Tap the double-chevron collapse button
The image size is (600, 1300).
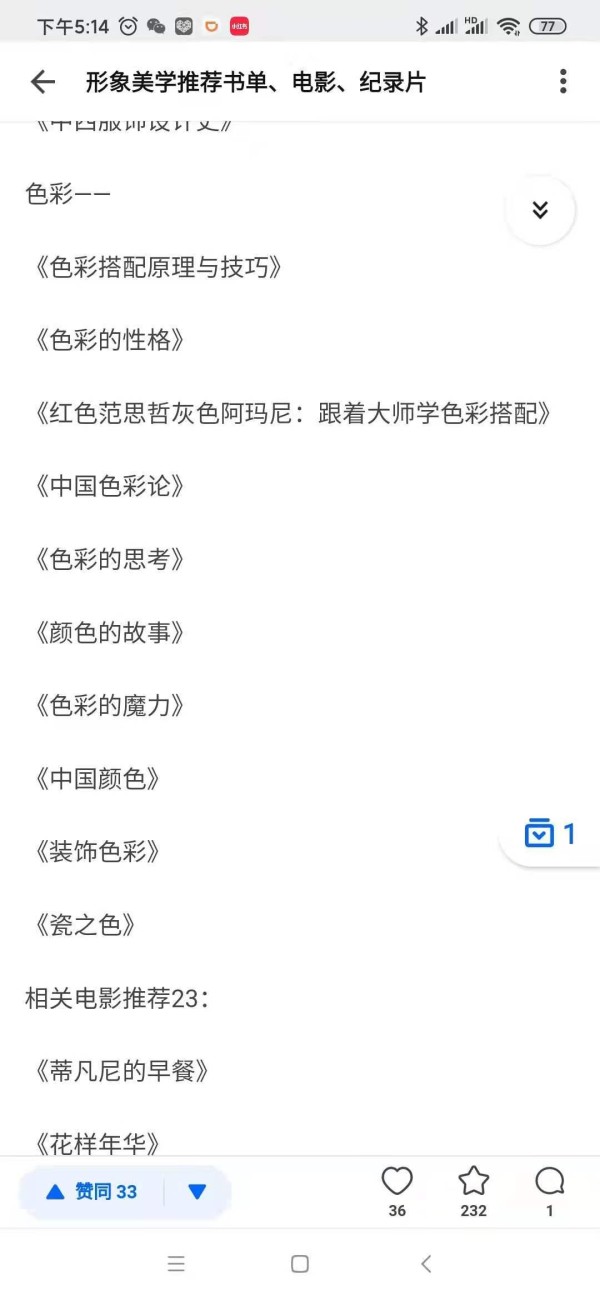coord(540,210)
